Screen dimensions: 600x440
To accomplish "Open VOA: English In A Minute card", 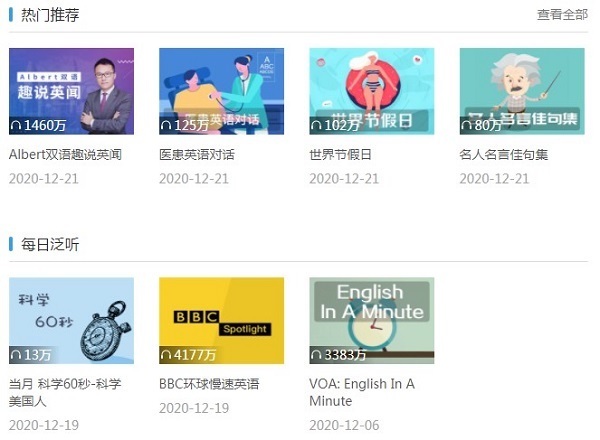I will coord(371,320).
